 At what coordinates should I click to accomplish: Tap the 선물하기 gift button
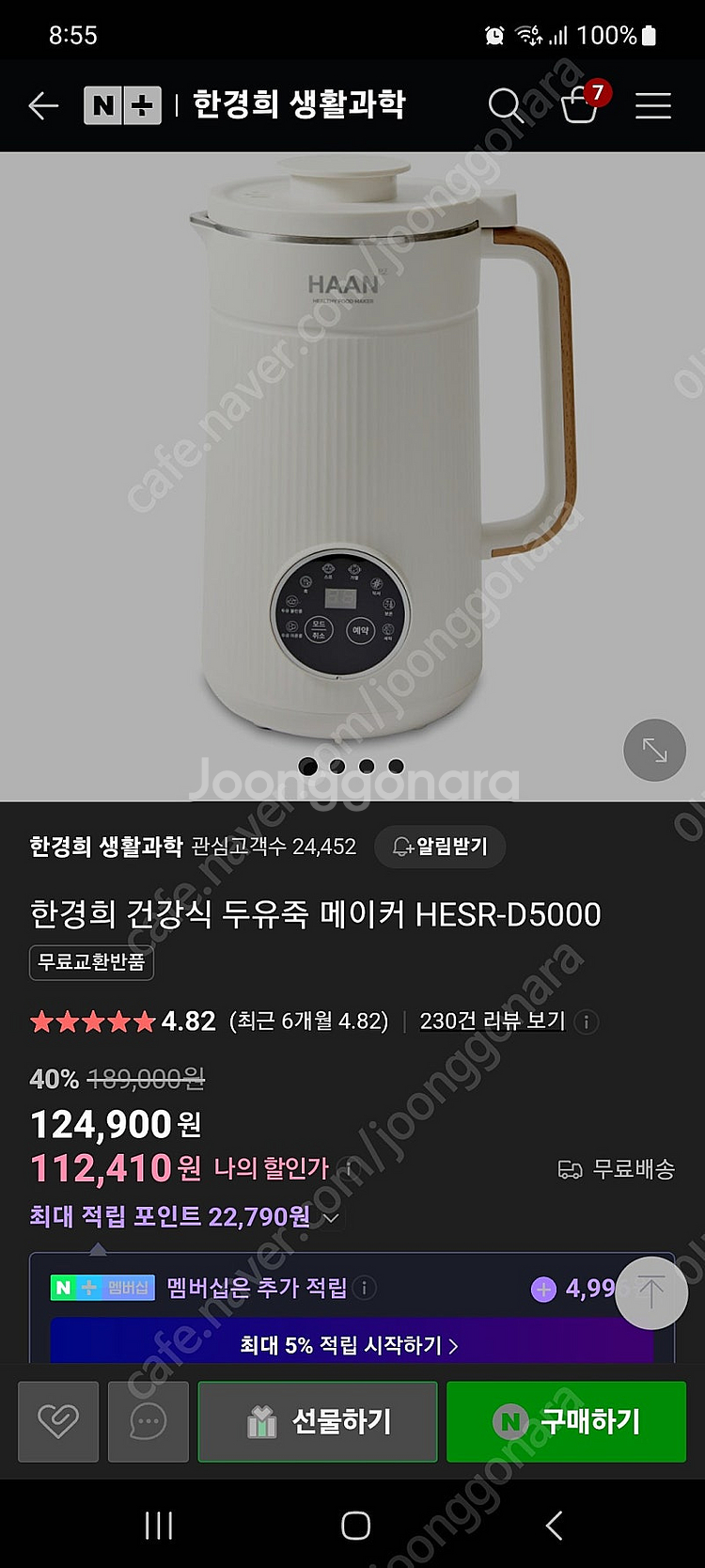click(x=319, y=1421)
